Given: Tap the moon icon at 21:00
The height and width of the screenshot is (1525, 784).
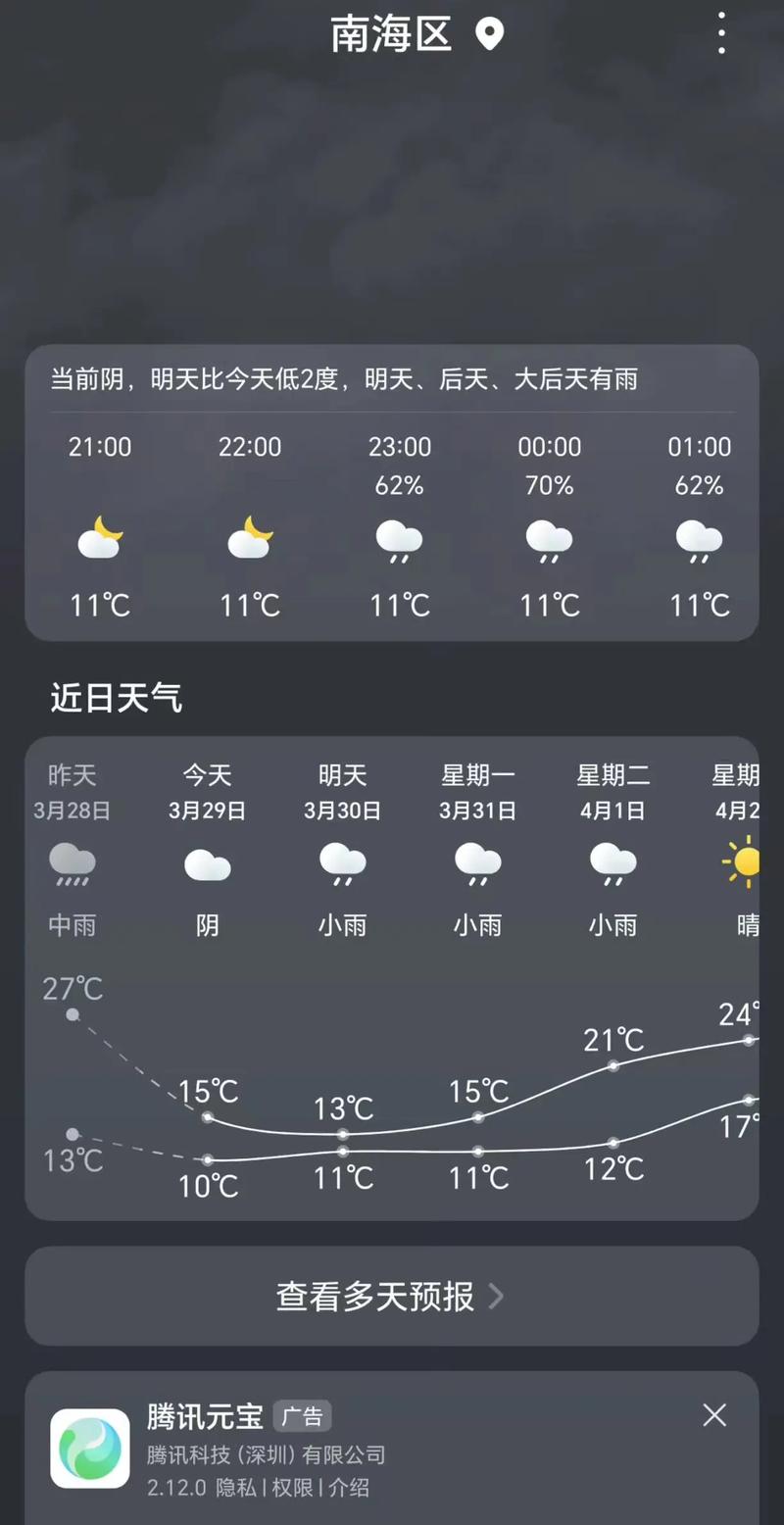Looking at the screenshot, I should (100, 538).
